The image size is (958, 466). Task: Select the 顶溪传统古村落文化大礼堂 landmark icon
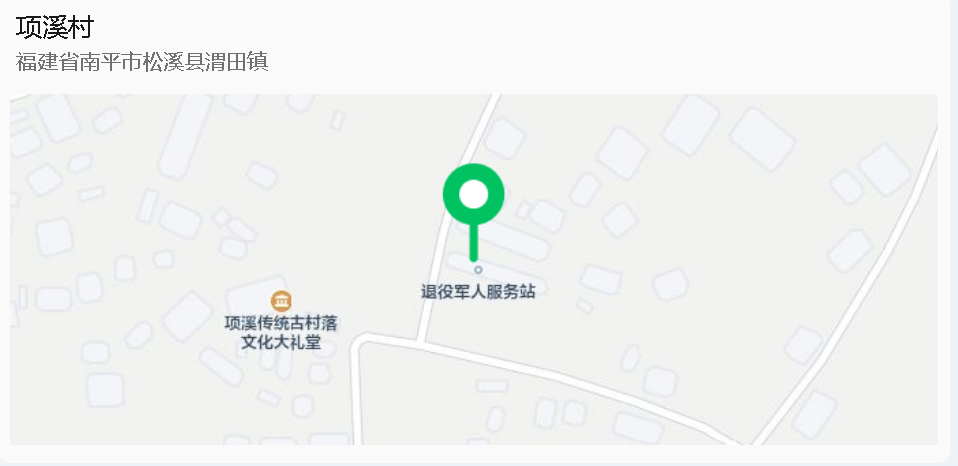(281, 301)
